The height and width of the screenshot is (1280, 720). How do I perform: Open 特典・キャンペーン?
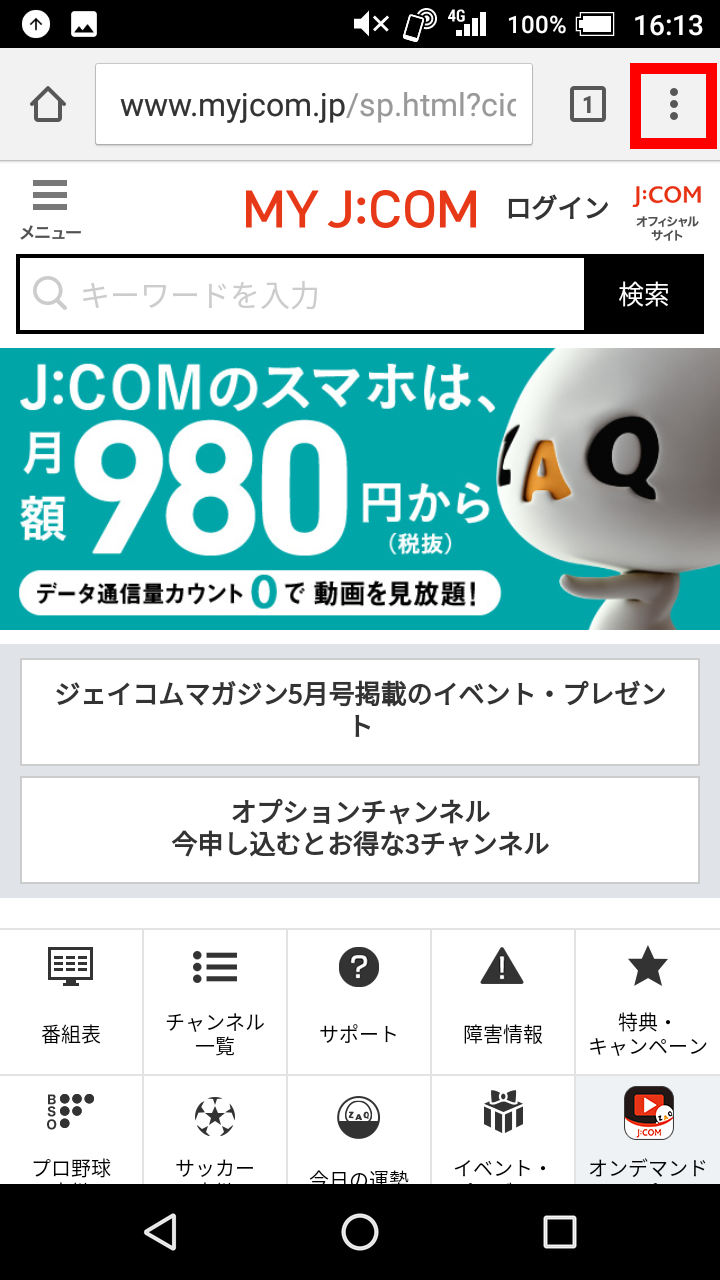[x=647, y=1000]
